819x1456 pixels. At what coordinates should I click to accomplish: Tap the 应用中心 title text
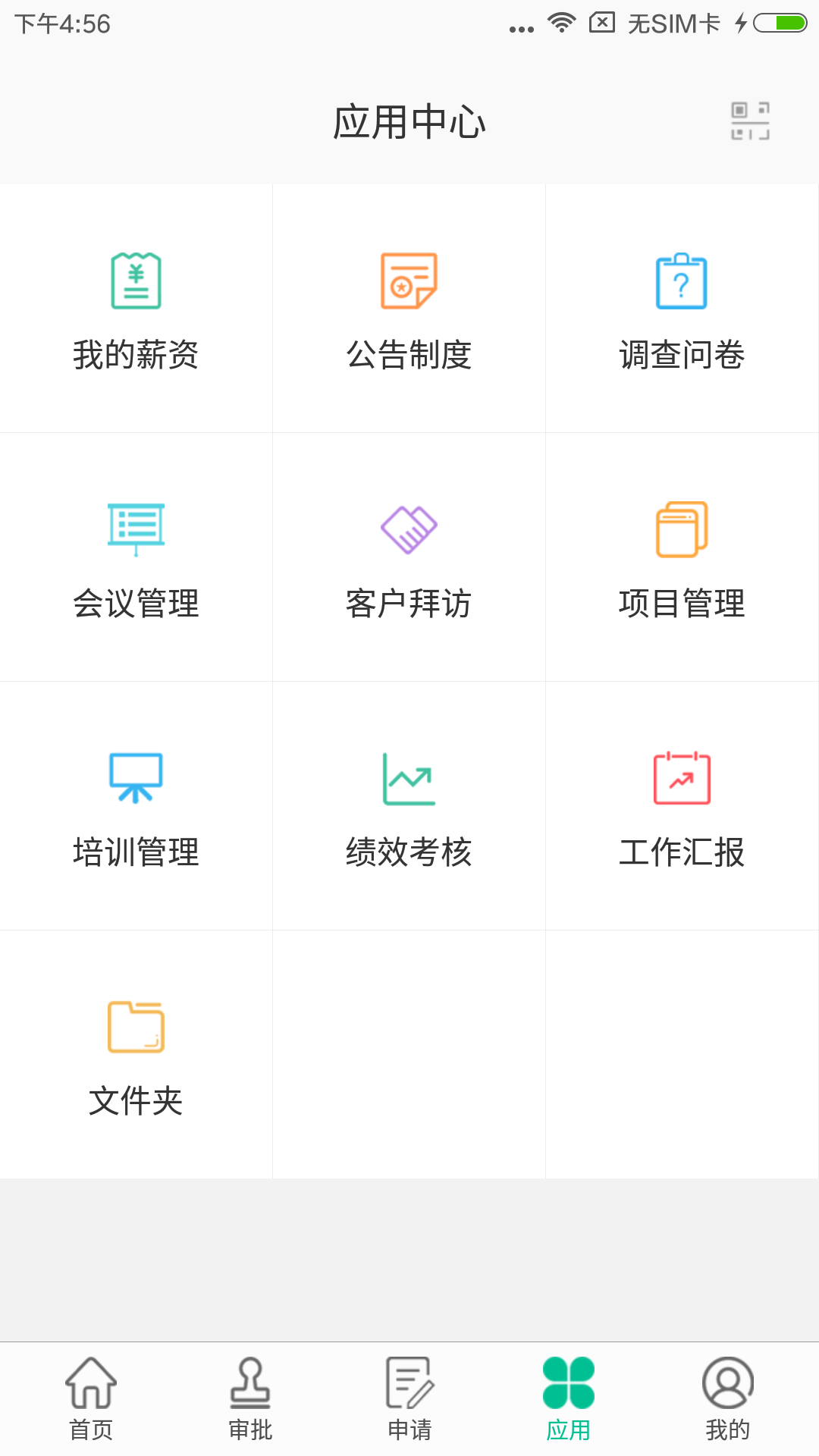[x=409, y=121]
